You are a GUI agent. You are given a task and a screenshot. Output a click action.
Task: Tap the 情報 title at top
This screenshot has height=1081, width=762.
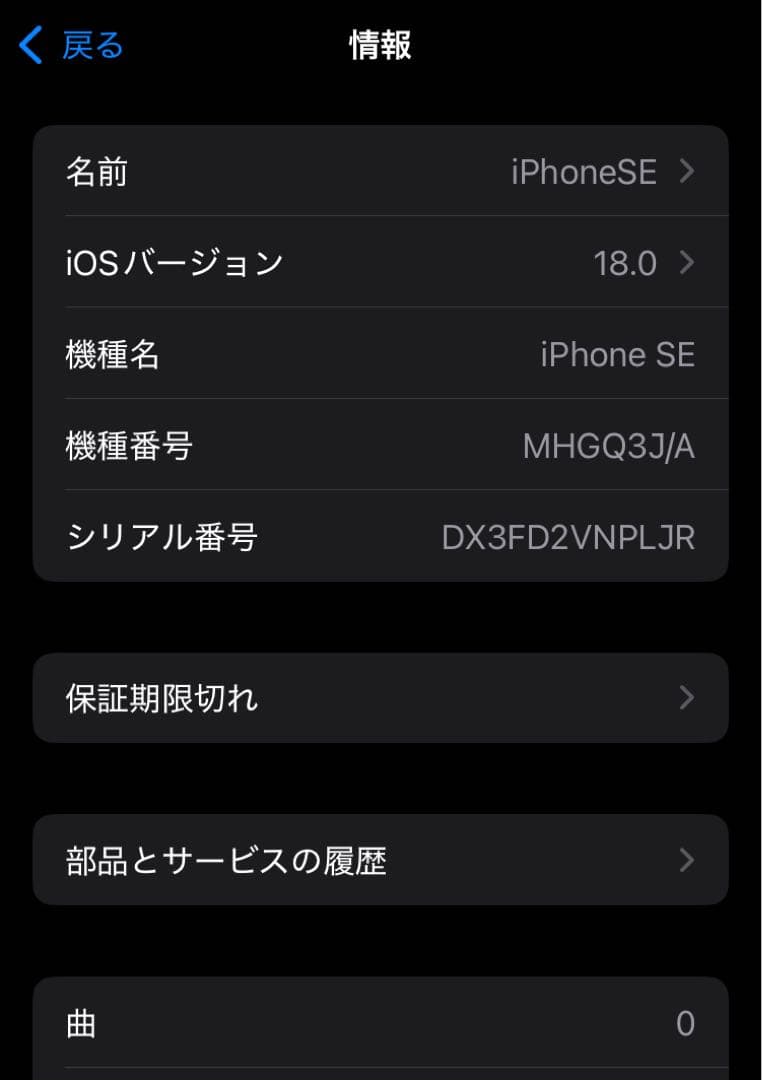coord(380,44)
